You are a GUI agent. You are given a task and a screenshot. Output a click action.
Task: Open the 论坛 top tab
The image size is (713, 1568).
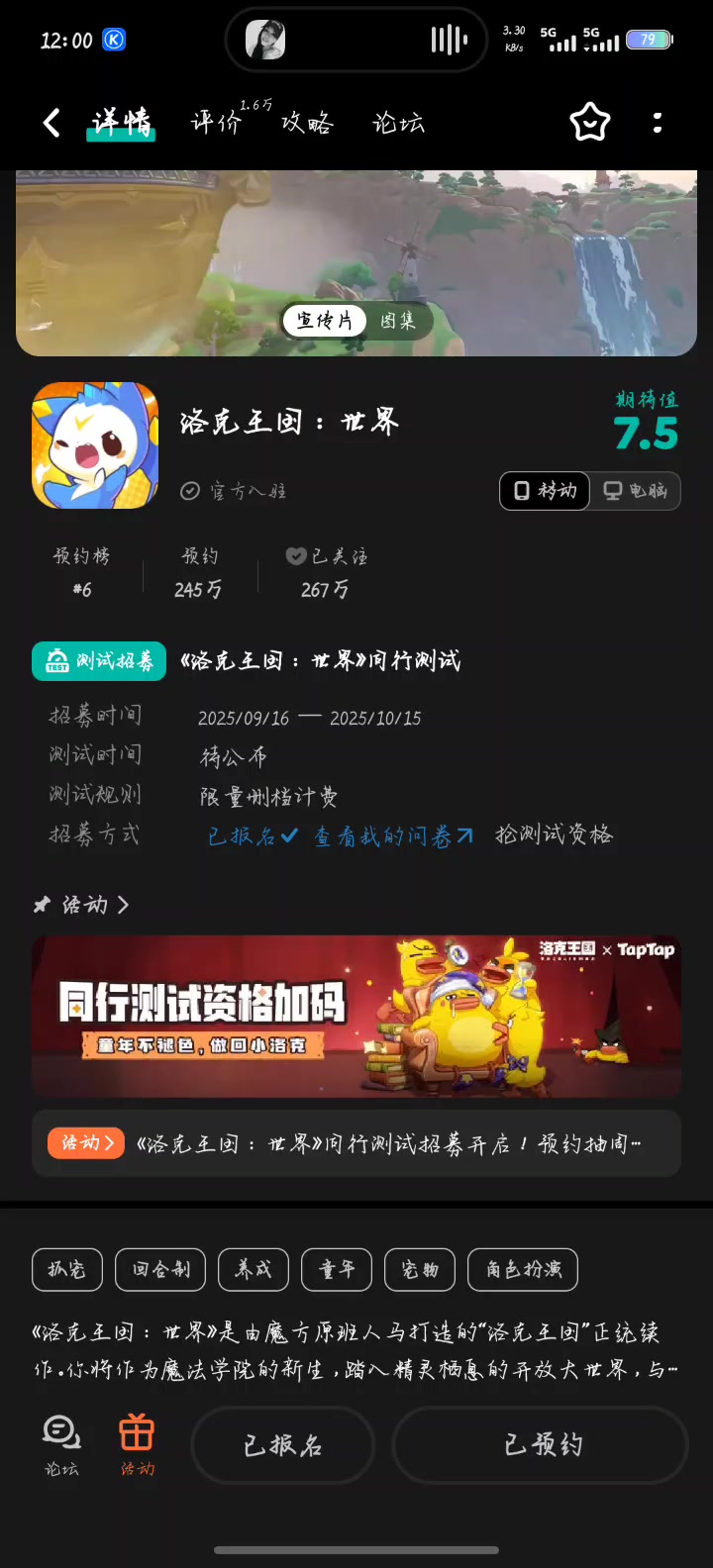(398, 123)
